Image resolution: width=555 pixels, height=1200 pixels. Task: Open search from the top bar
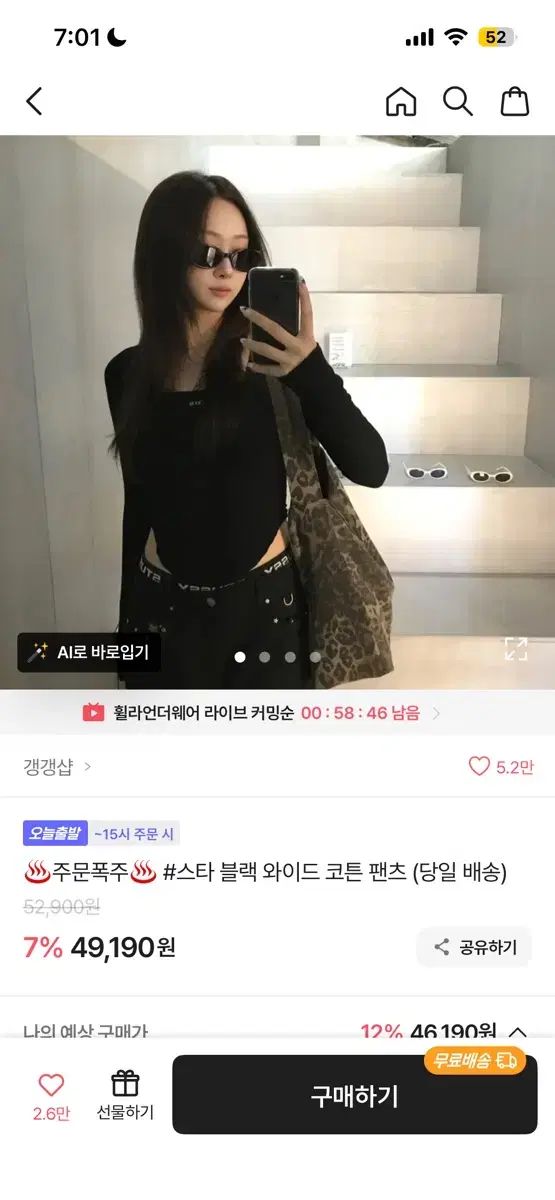tap(458, 101)
